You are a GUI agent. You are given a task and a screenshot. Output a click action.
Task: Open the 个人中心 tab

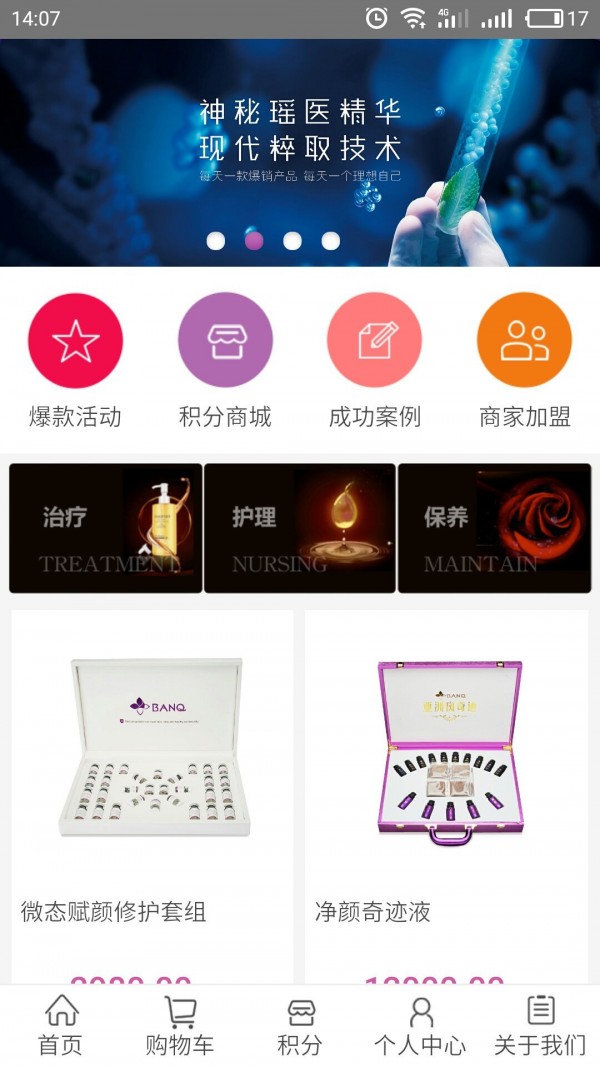point(420,1026)
